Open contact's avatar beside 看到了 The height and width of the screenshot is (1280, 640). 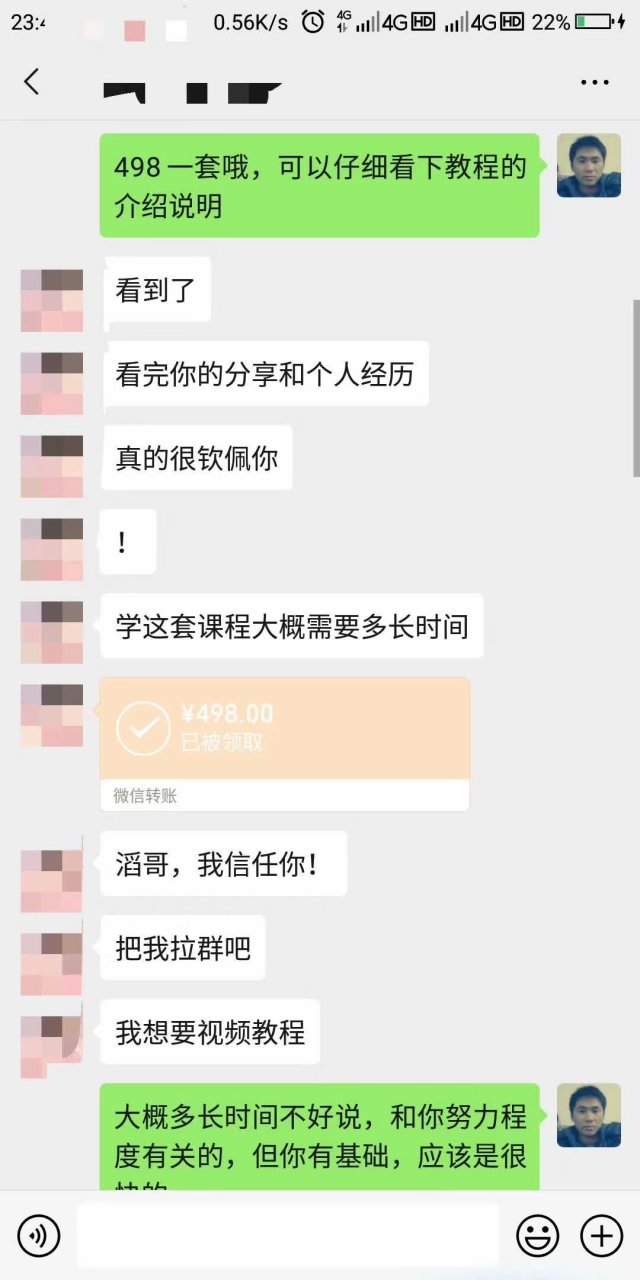(52, 300)
